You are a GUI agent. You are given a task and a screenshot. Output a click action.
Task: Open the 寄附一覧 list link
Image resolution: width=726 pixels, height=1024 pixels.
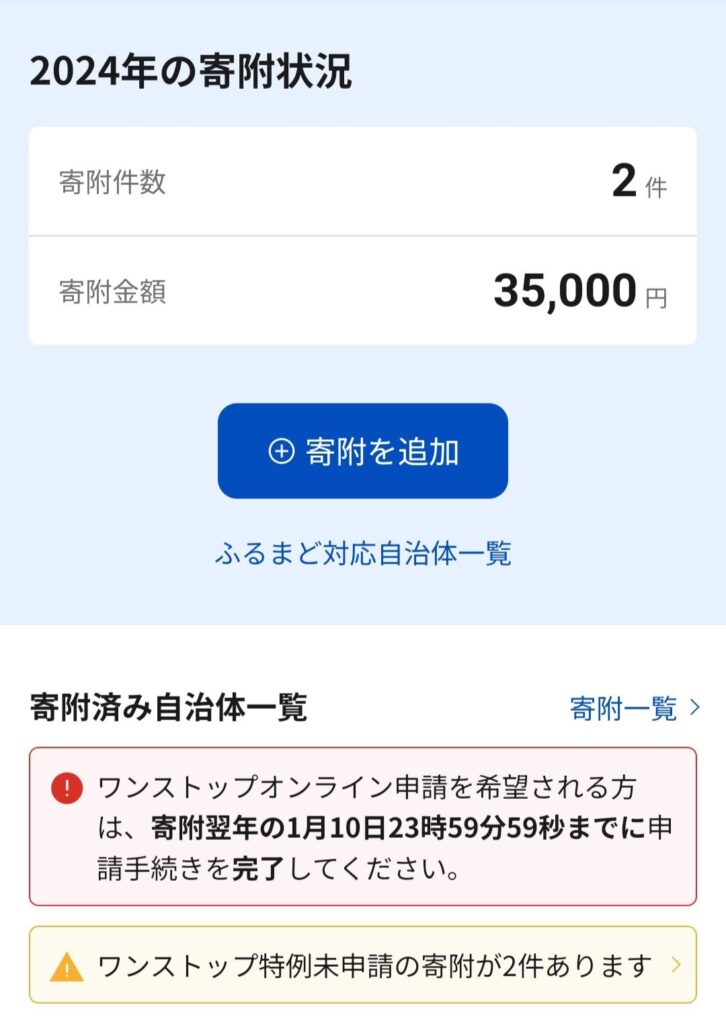coord(635,709)
